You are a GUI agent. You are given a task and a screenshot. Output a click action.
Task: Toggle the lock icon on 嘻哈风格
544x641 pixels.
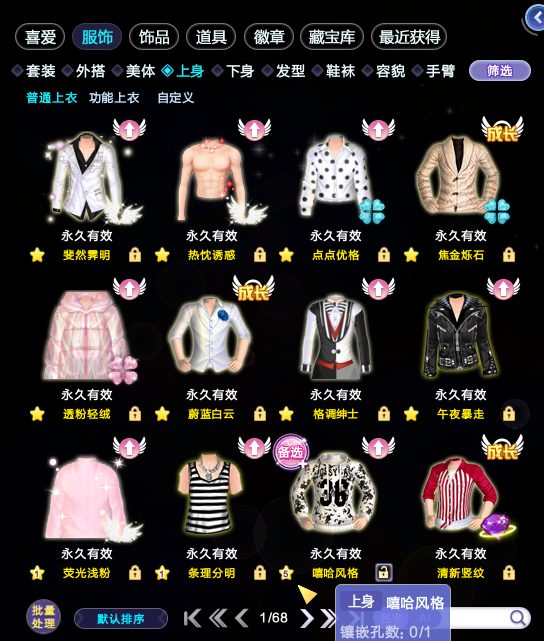pyautogui.click(x=383, y=572)
